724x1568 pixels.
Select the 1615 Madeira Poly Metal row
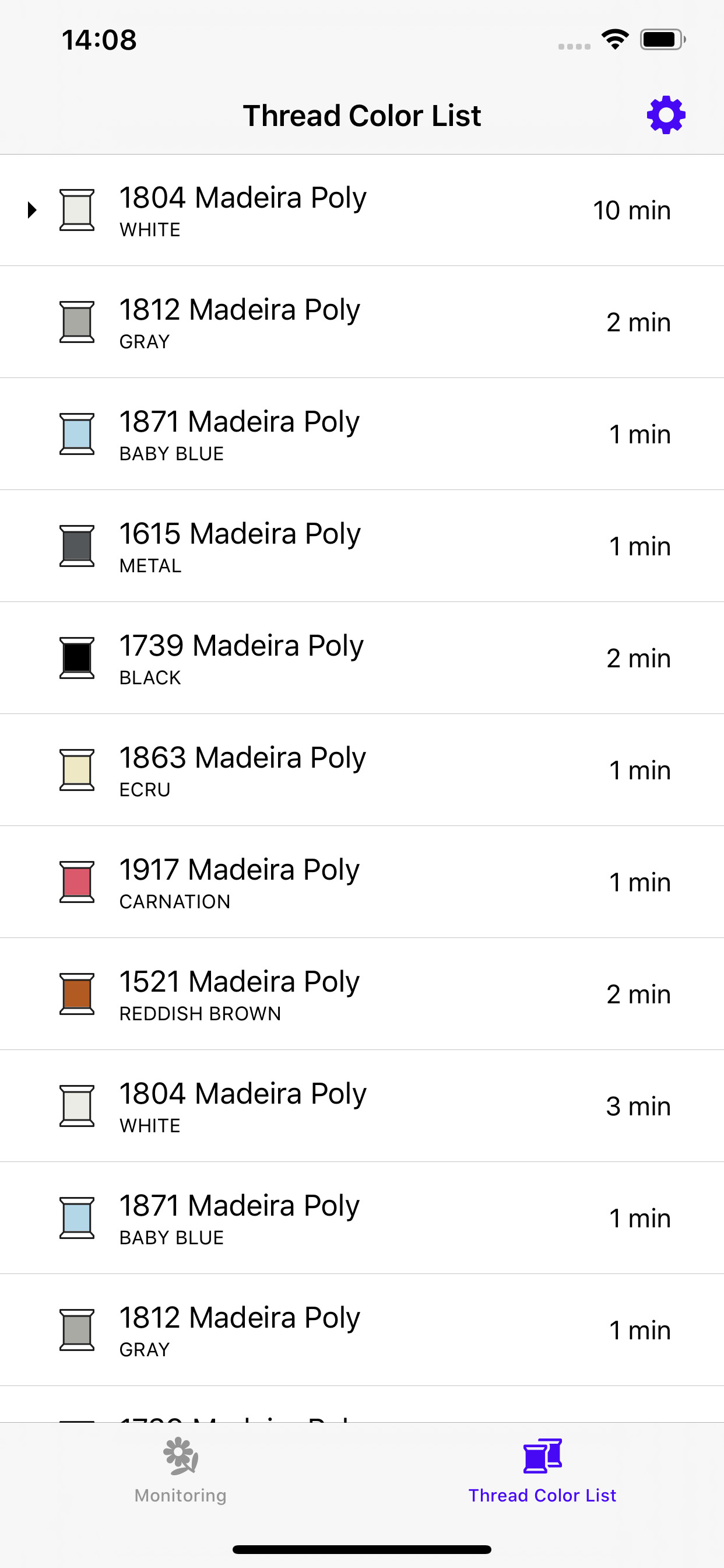[362, 546]
